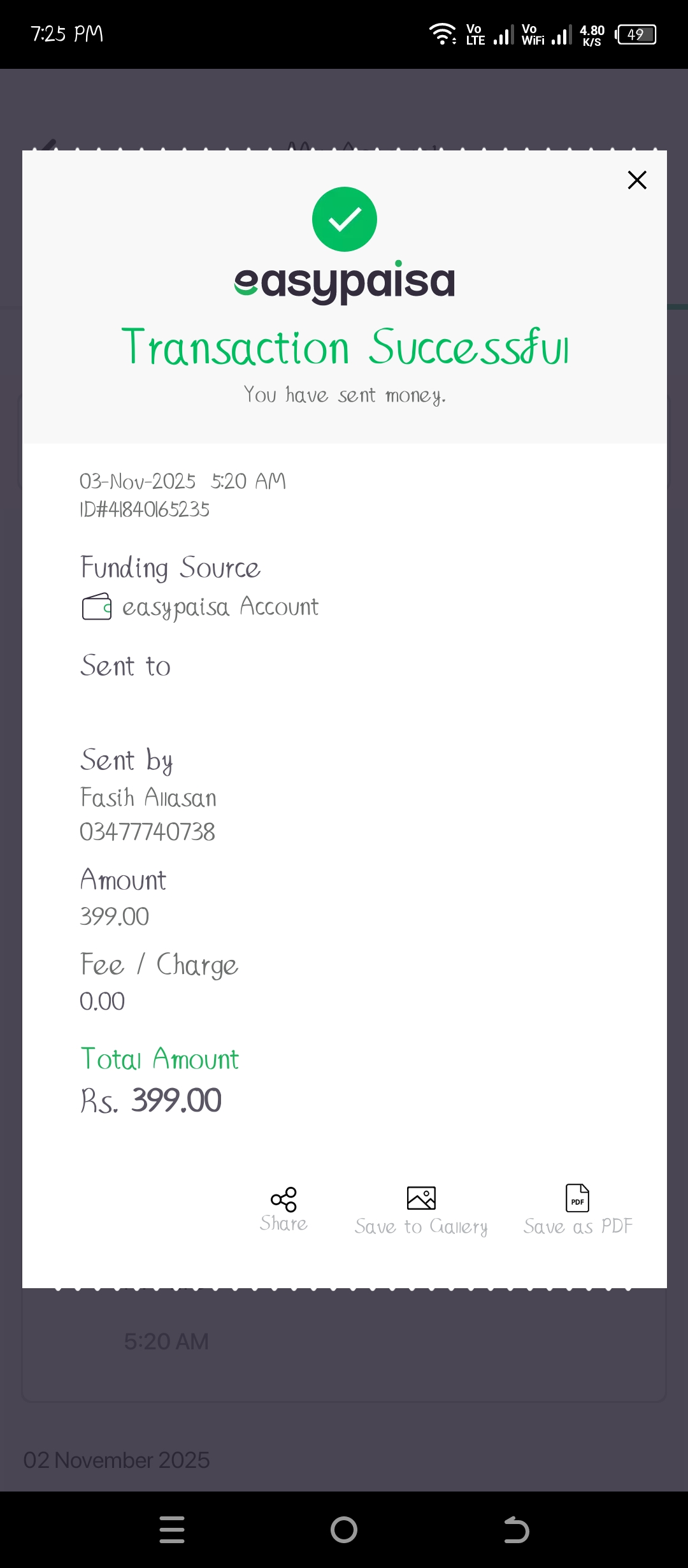
Task: Dismiss the receipt with the X button
Action: (636, 180)
